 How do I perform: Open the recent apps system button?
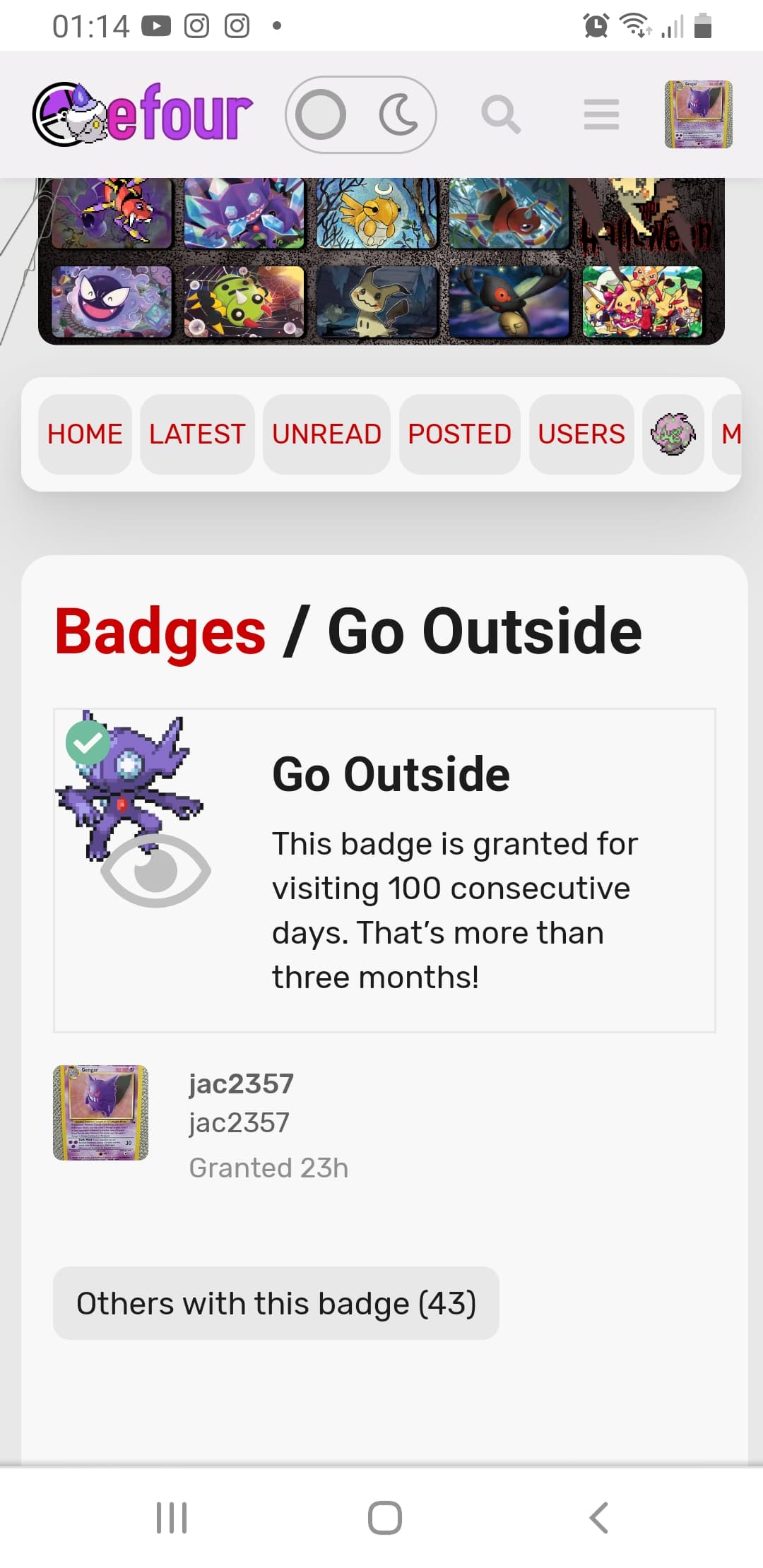[172, 1517]
